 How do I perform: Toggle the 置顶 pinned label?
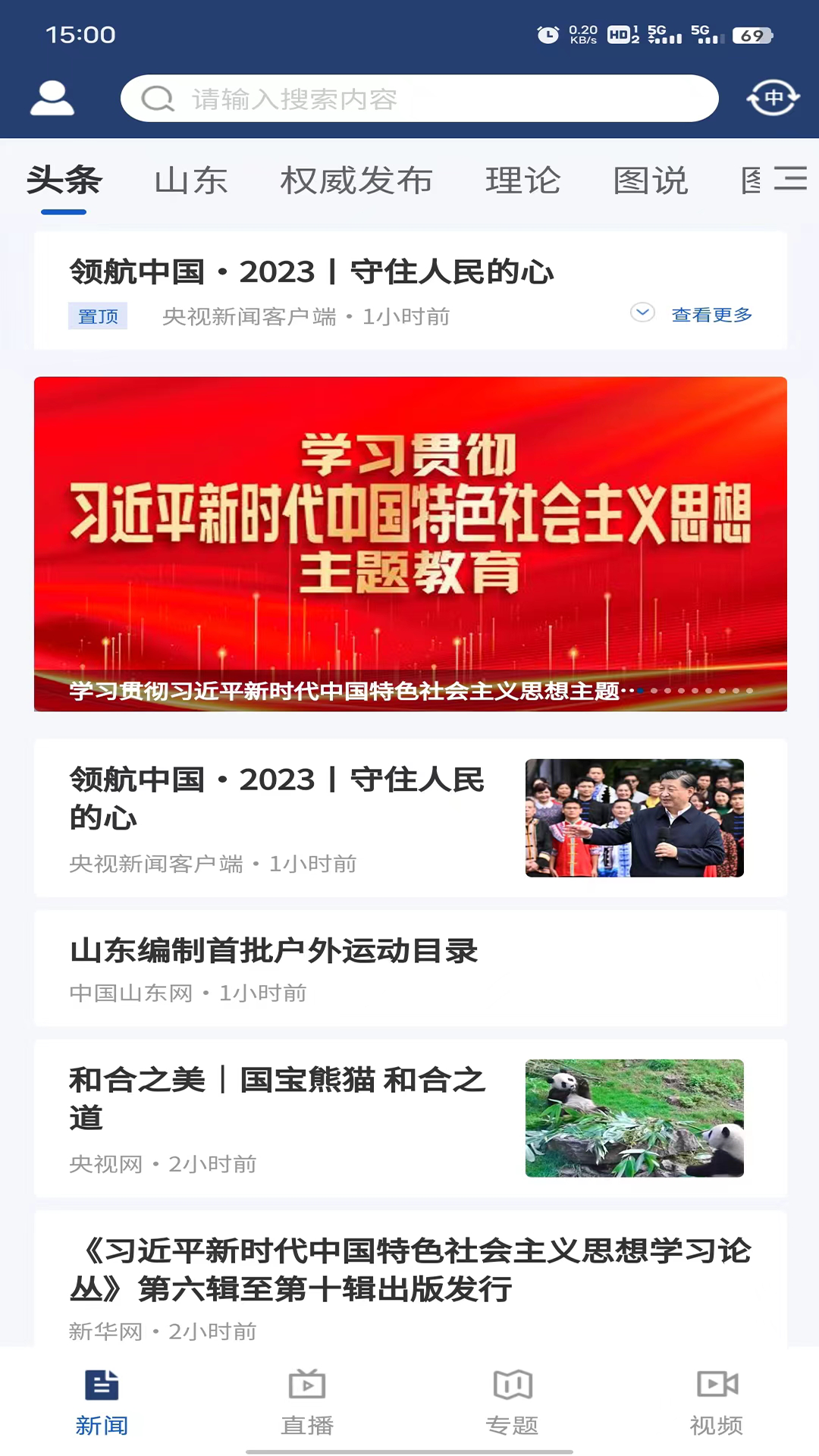[97, 316]
